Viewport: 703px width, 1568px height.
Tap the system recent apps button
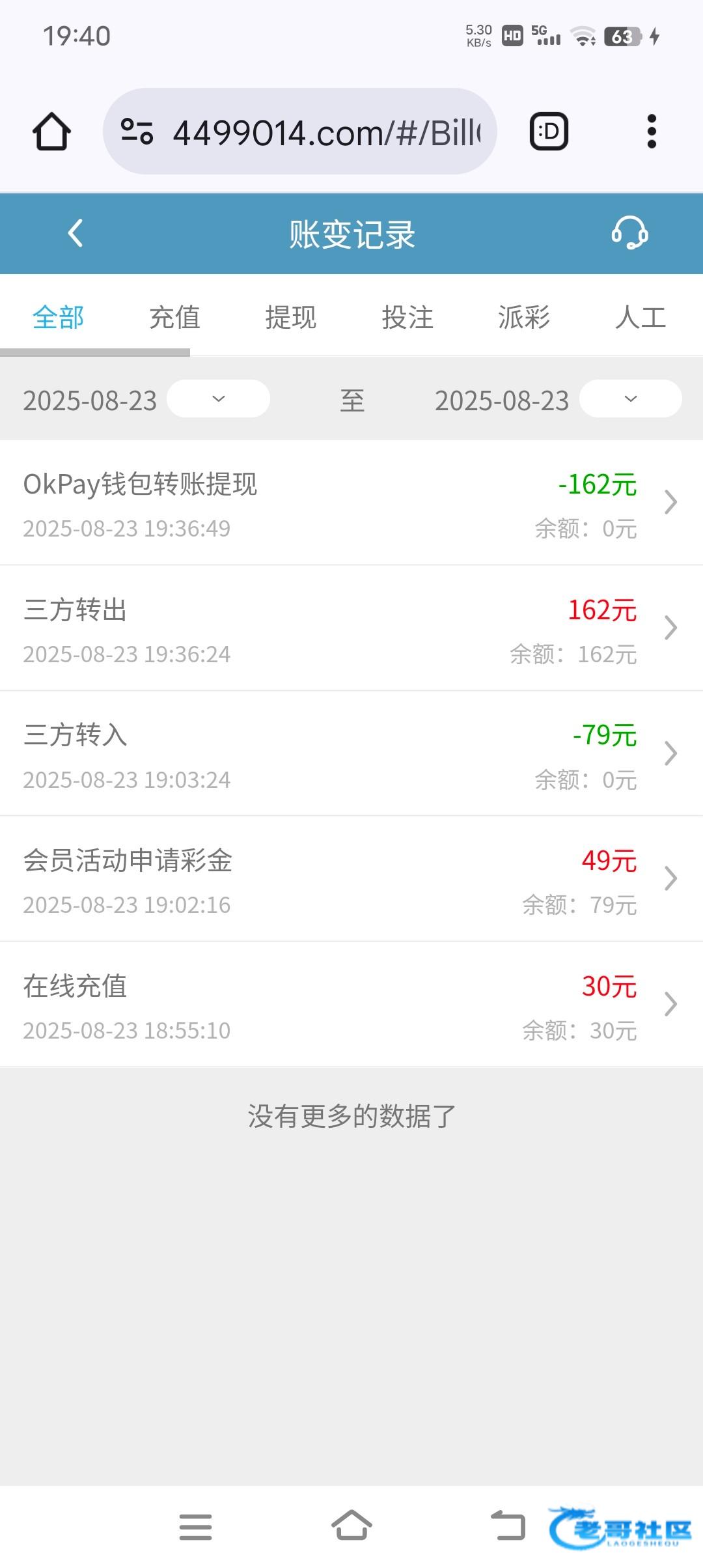click(x=195, y=1526)
